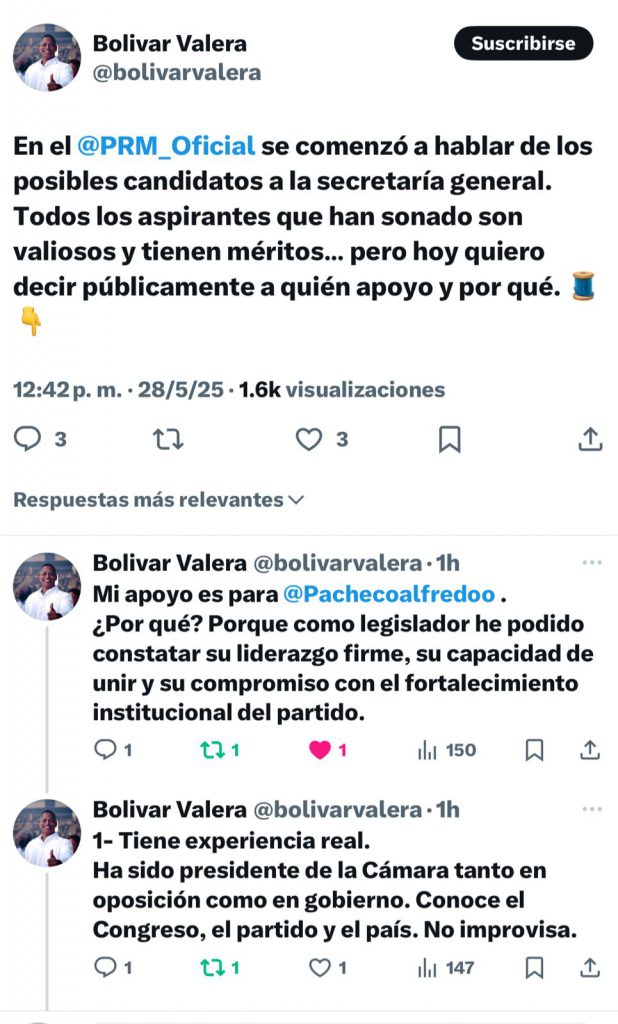Open the @PRM_Oficial mention link
618x1024 pixels.
(x=167, y=146)
